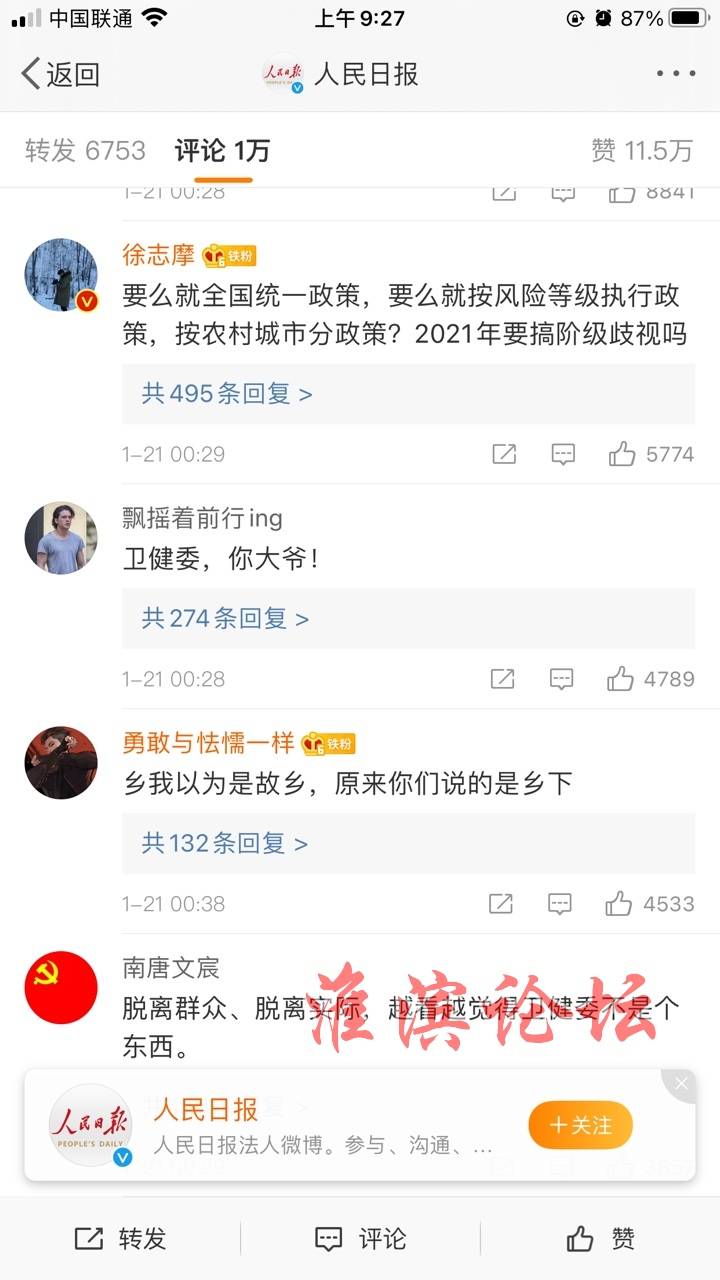Image resolution: width=720 pixels, height=1280 pixels.
Task: Like 勇敢与怯懦一样's comment with 4533 likes
Action: click(620, 904)
